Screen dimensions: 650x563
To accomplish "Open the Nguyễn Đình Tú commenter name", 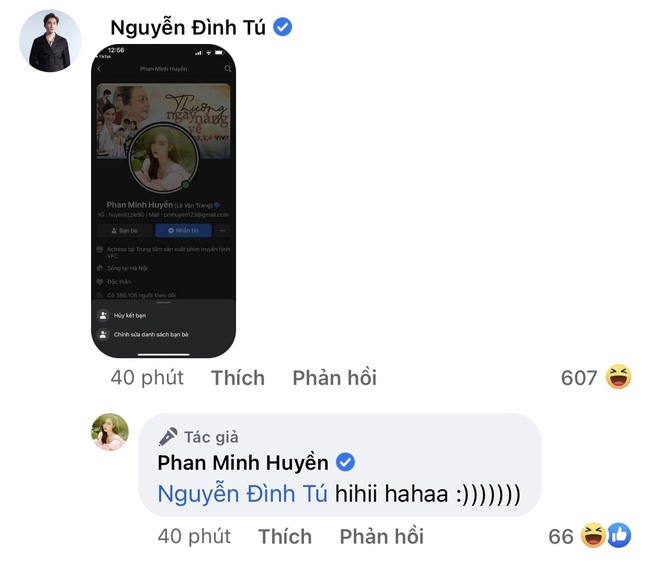I will tap(189, 27).
